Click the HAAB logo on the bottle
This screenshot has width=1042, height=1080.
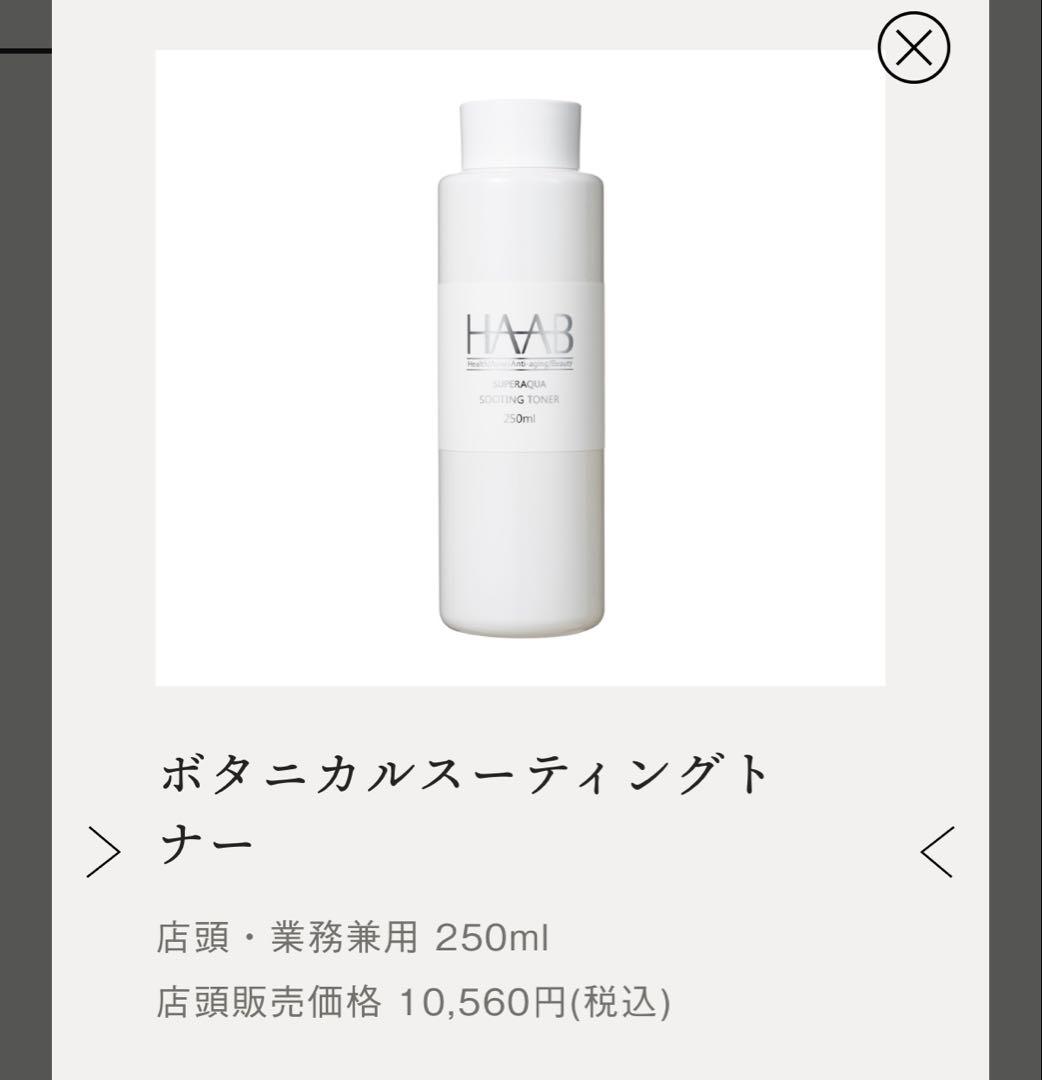518,330
